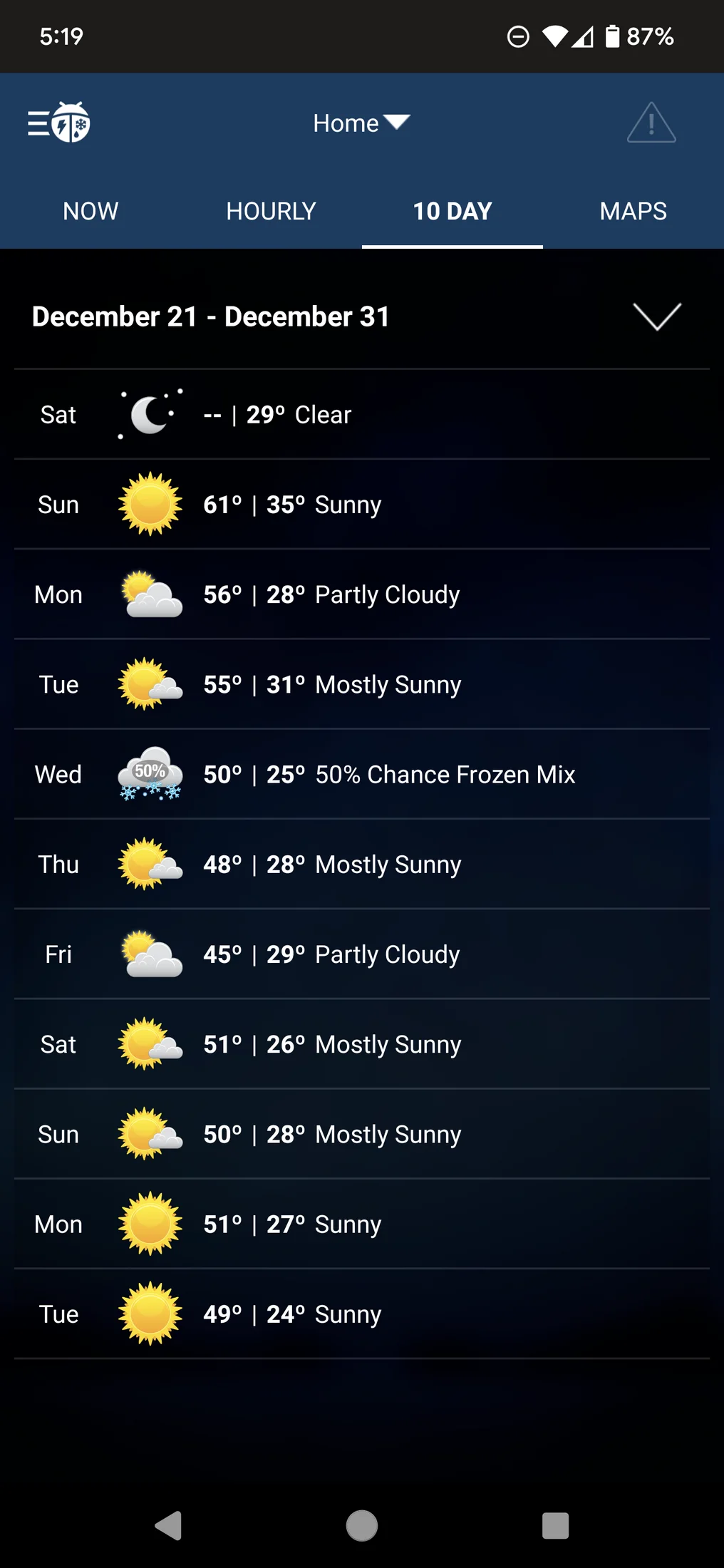Open the Monday 51° Sunny row

tap(361, 1224)
